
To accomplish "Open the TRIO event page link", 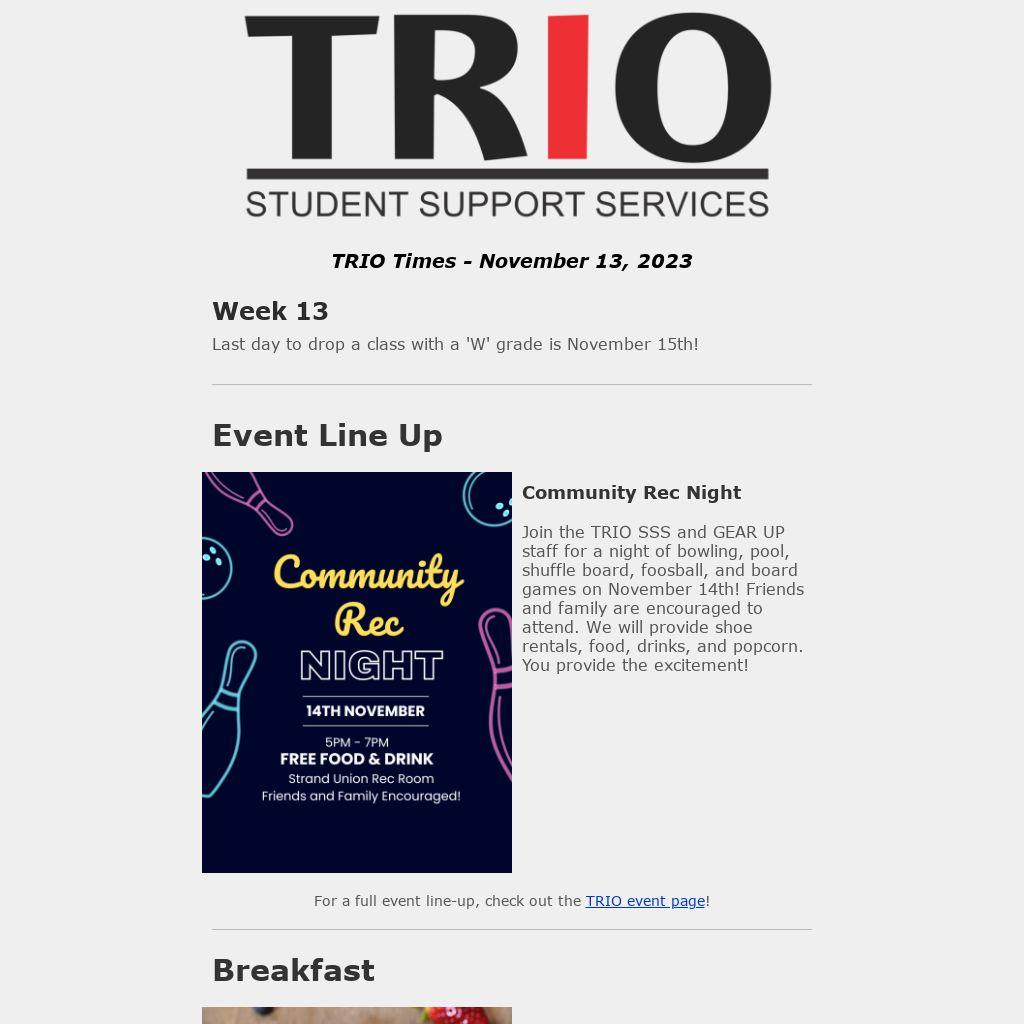I will coord(645,901).
